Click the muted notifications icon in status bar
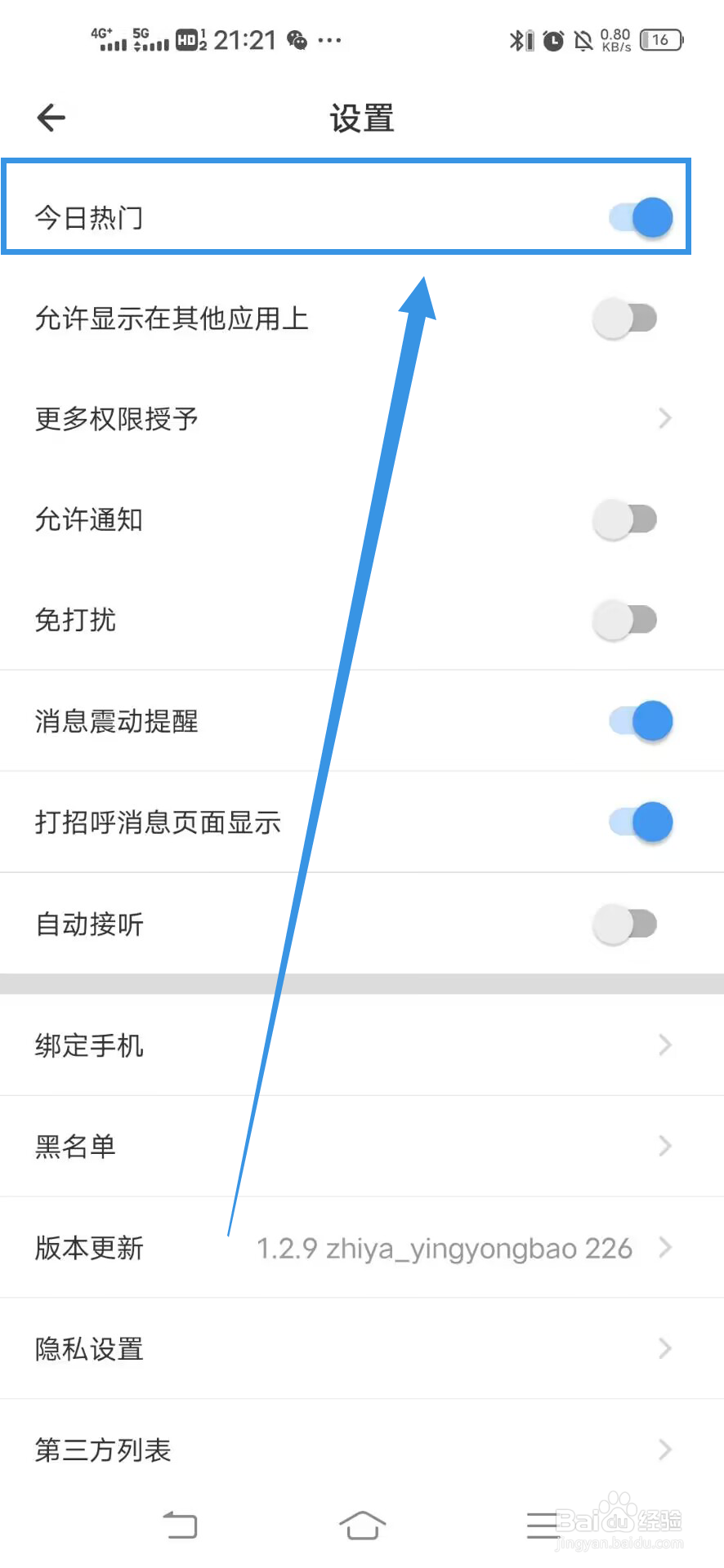 point(585,39)
